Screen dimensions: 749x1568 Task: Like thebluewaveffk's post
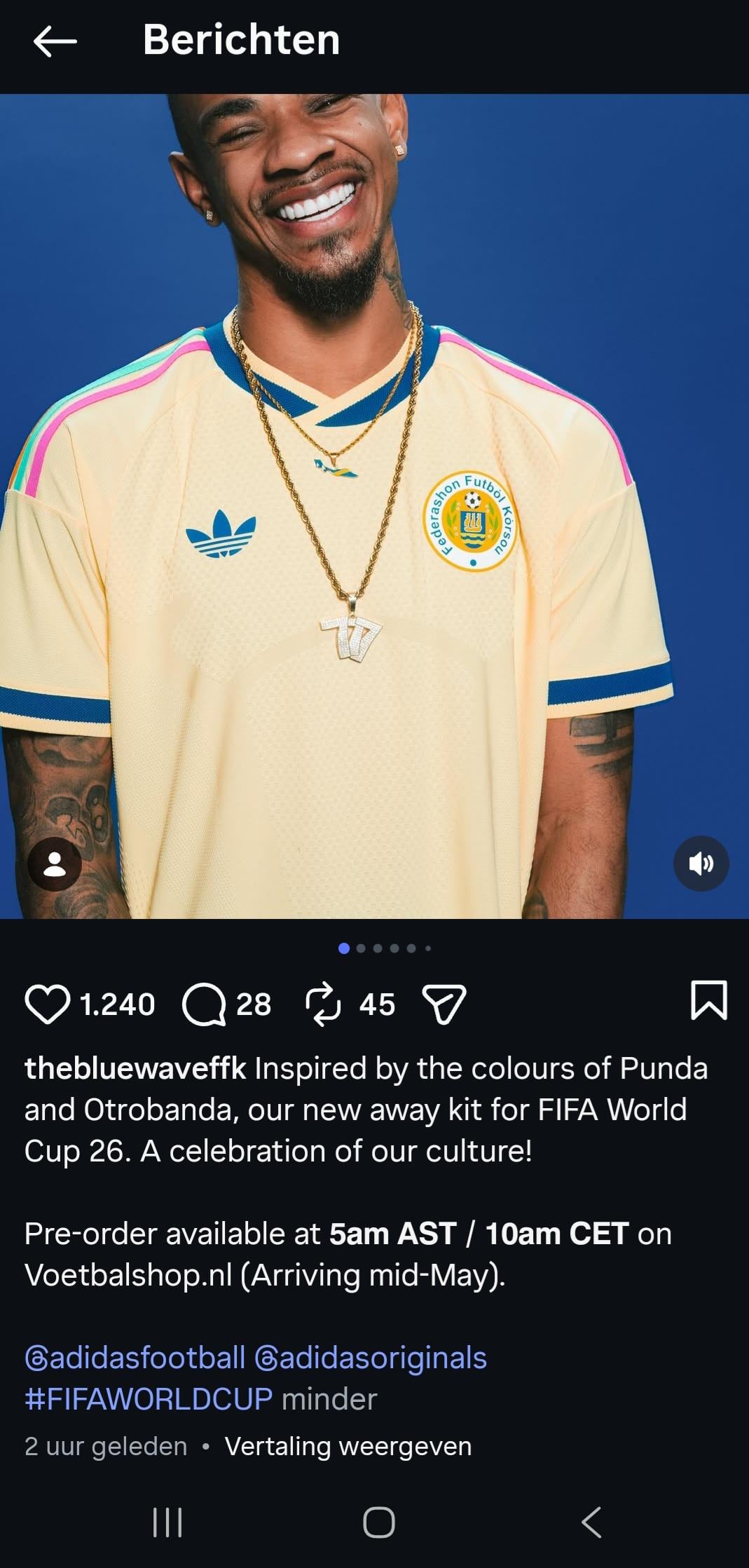[48, 1004]
